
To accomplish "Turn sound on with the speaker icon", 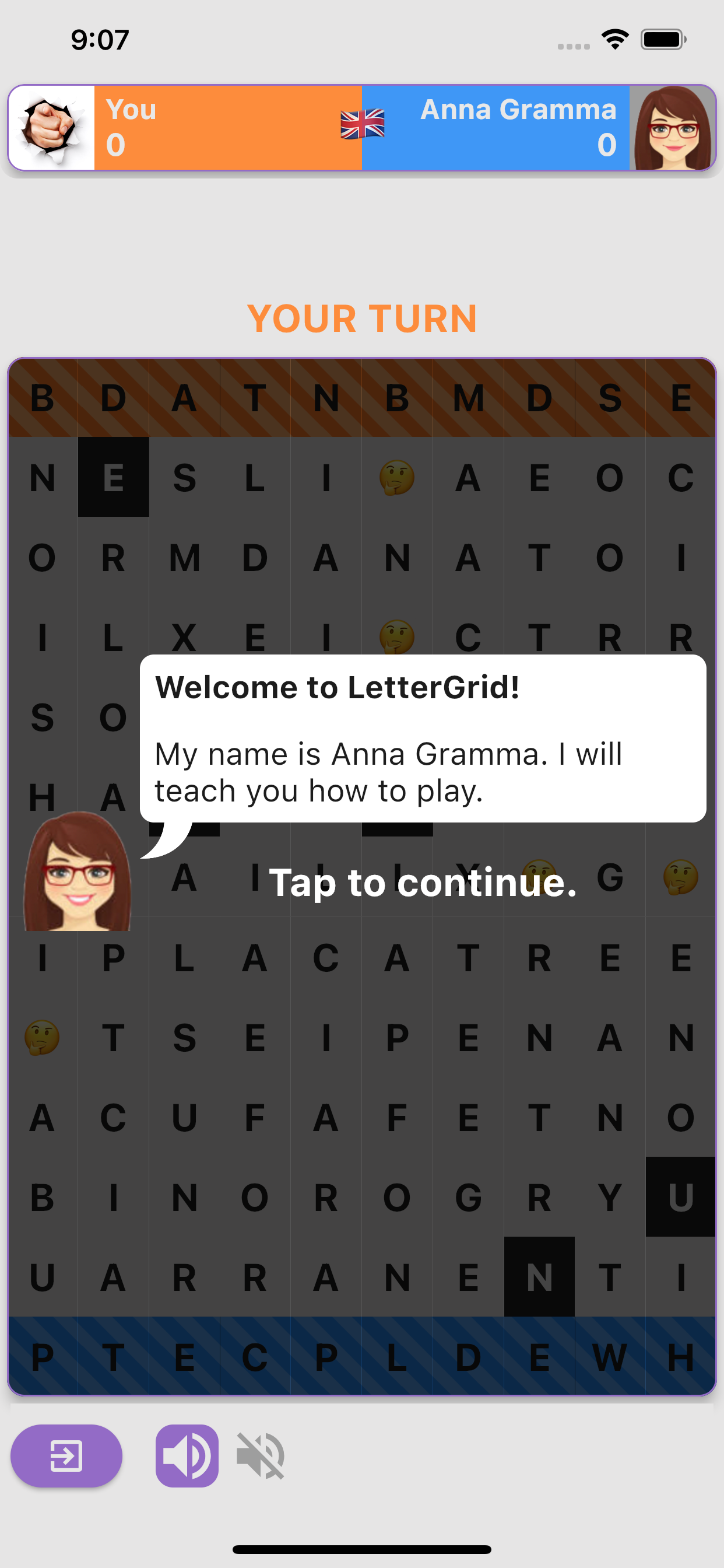I will tap(187, 1455).
